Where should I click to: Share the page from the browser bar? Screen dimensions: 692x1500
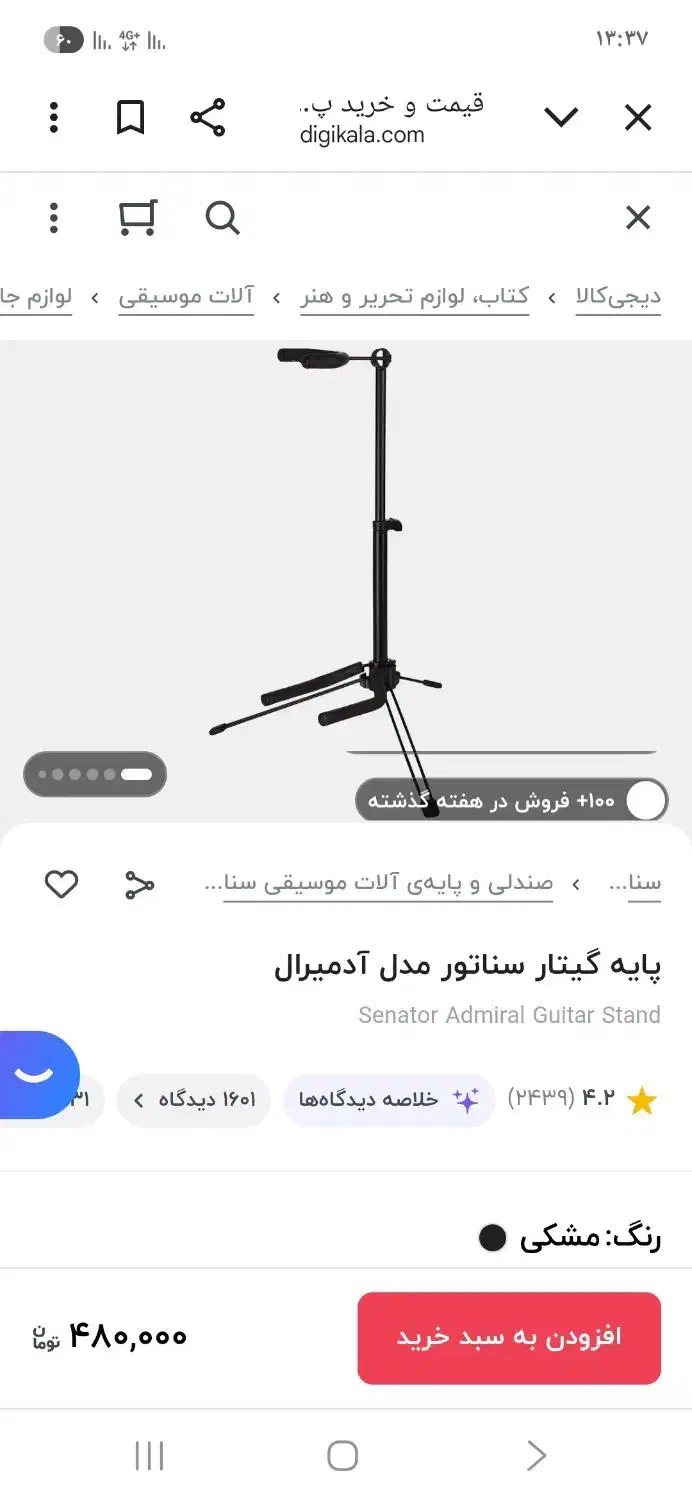(208, 118)
